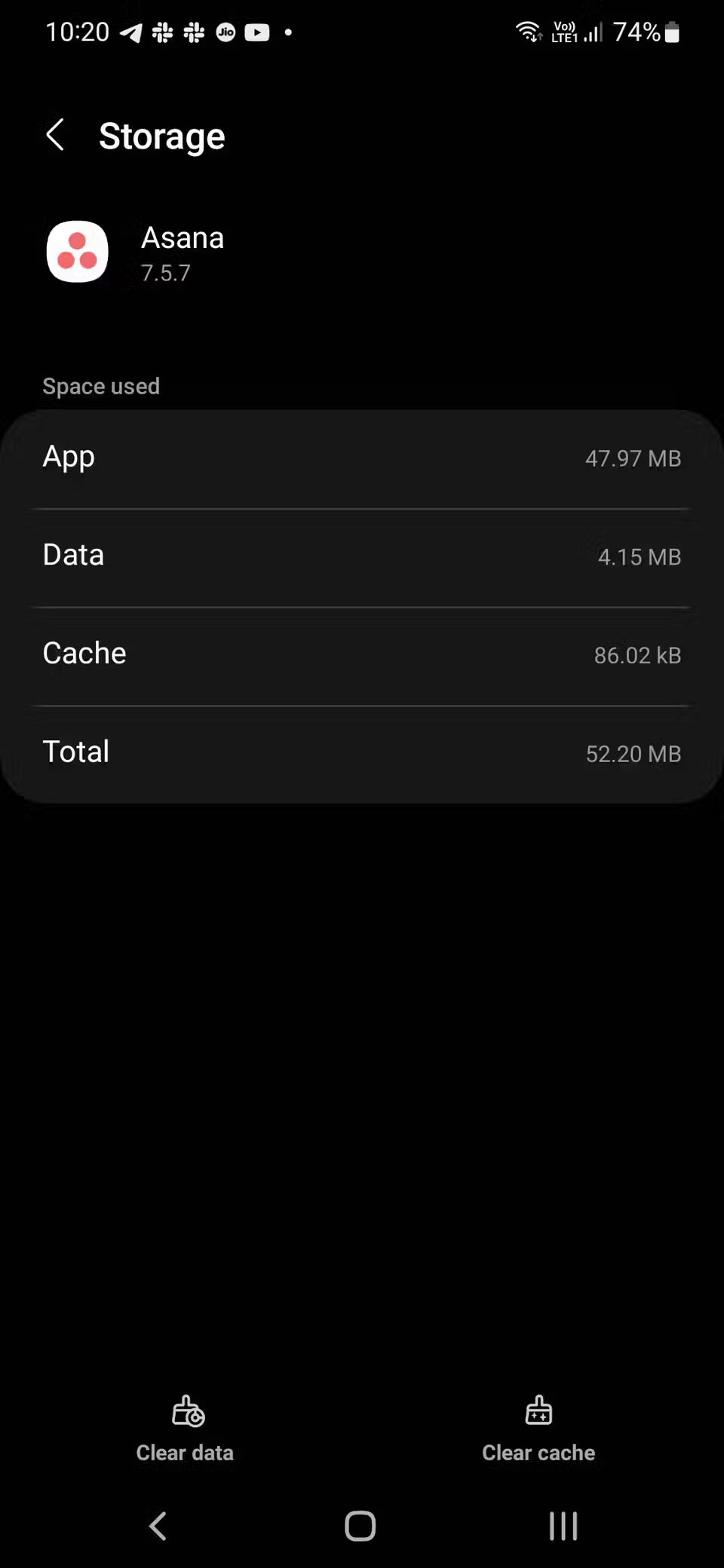Open the recent apps view
This screenshot has width=724, height=1568.
pyautogui.click(x=563, y=1526)
